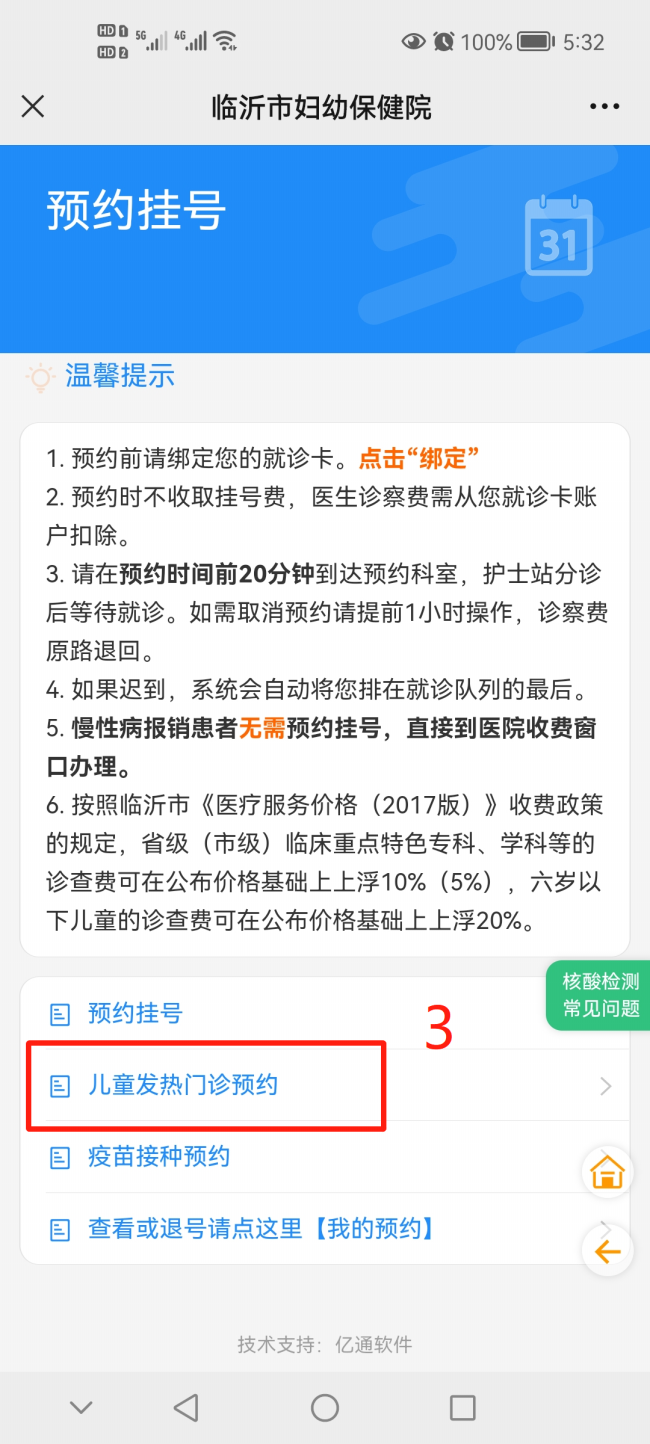Tap the orange back arrow floating icon
The height and width of the screenshot is (1444, 650).
[607, 1251]
